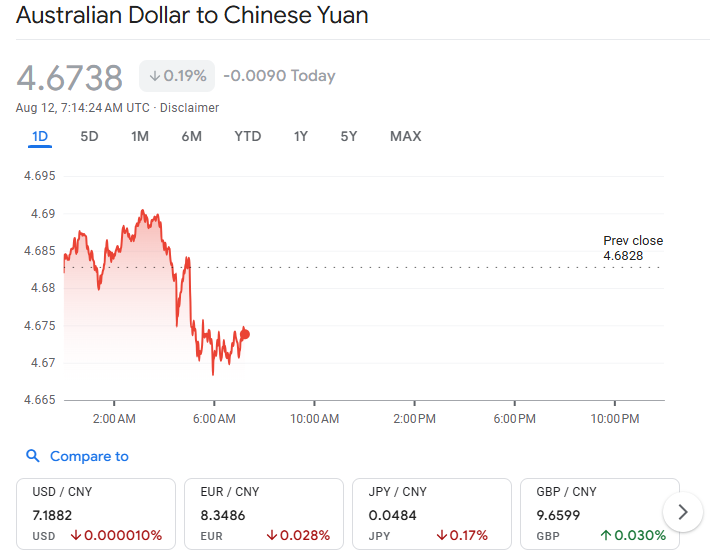
Task: Open the USD / CNY comparison card
Action: (x=96, y=514)
